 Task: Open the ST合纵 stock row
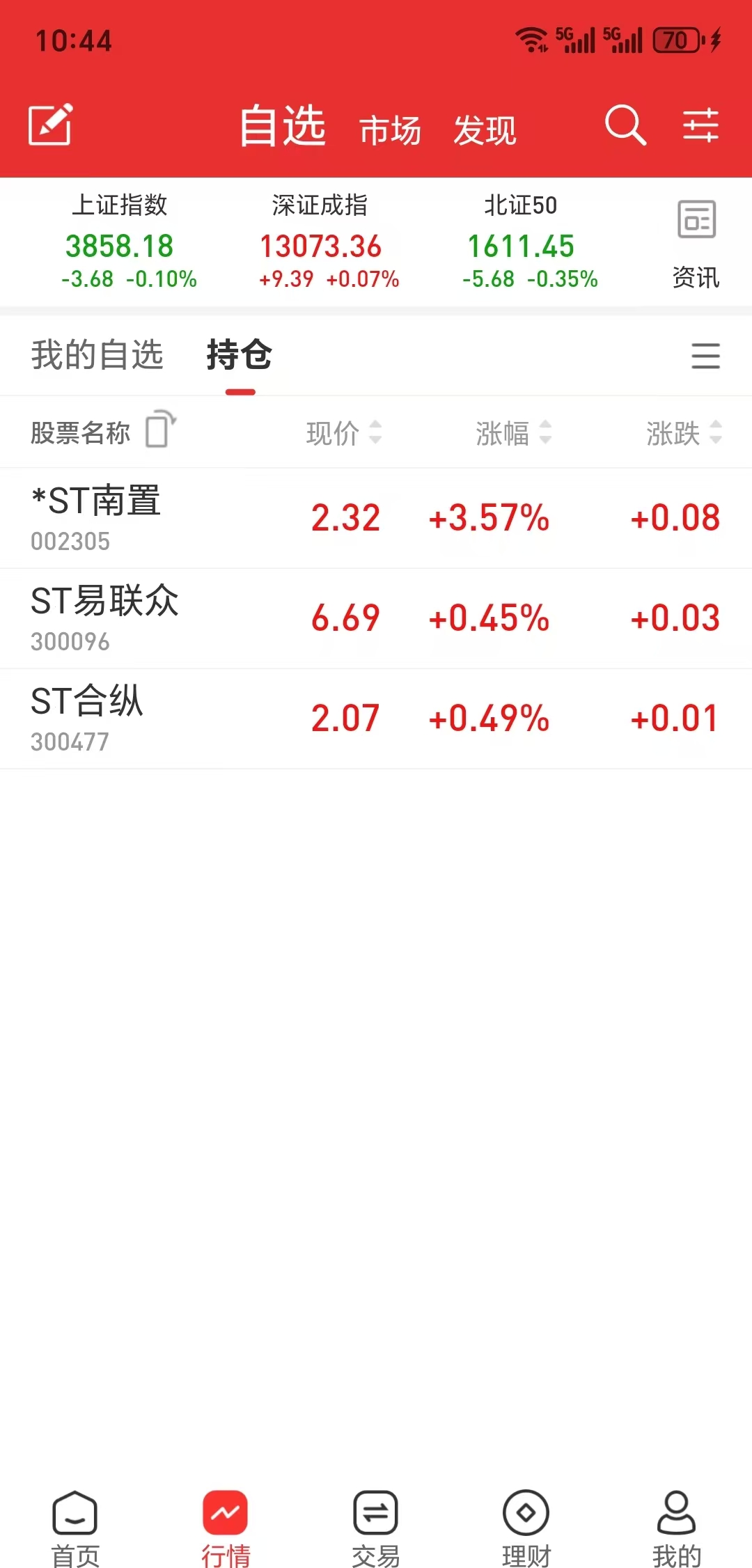(376, 719)
